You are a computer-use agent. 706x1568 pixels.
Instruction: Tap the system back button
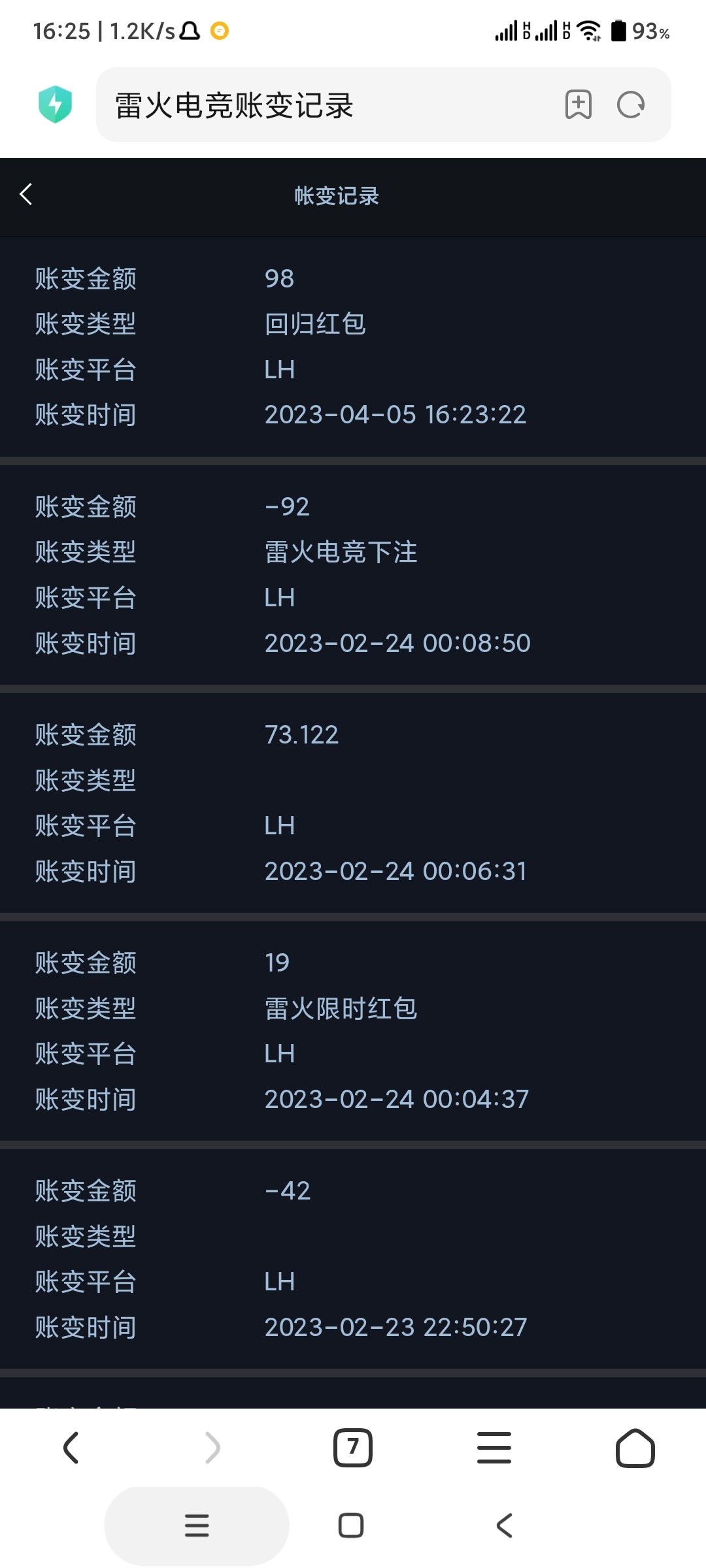pyautogui.click(x=504, y=1526)
